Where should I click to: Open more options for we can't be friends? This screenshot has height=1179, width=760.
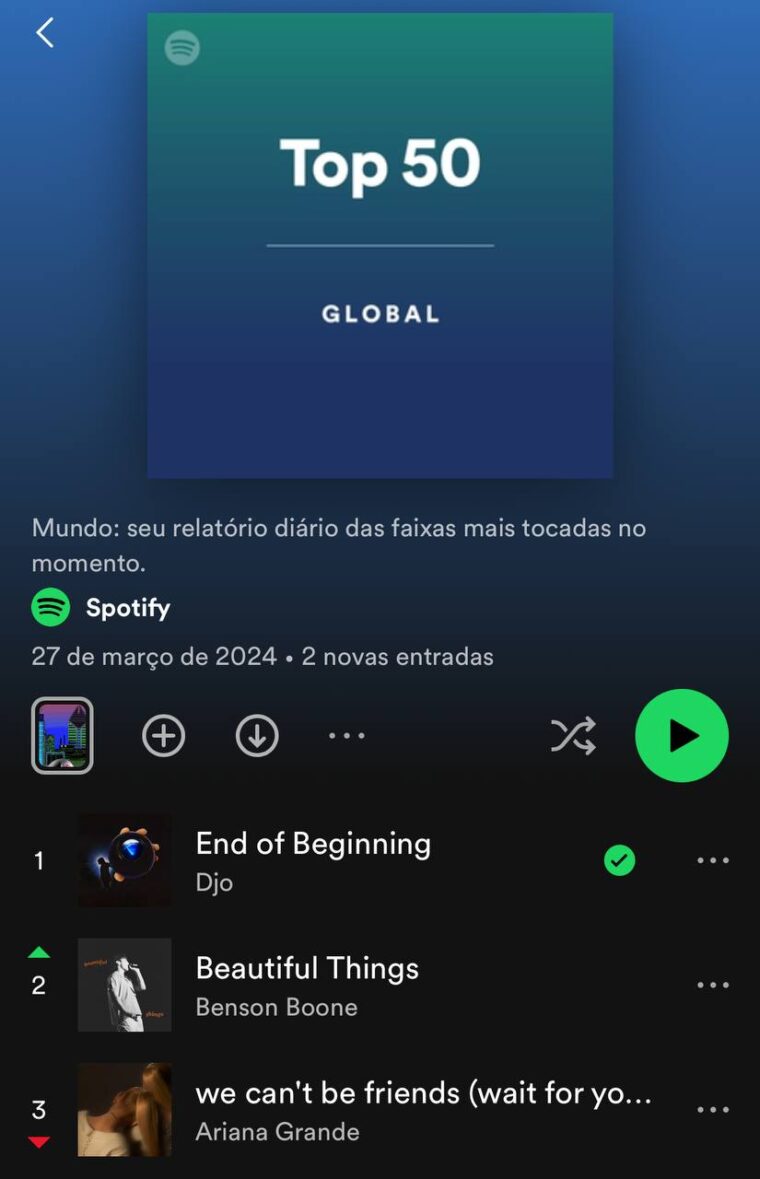[713, 1109]
